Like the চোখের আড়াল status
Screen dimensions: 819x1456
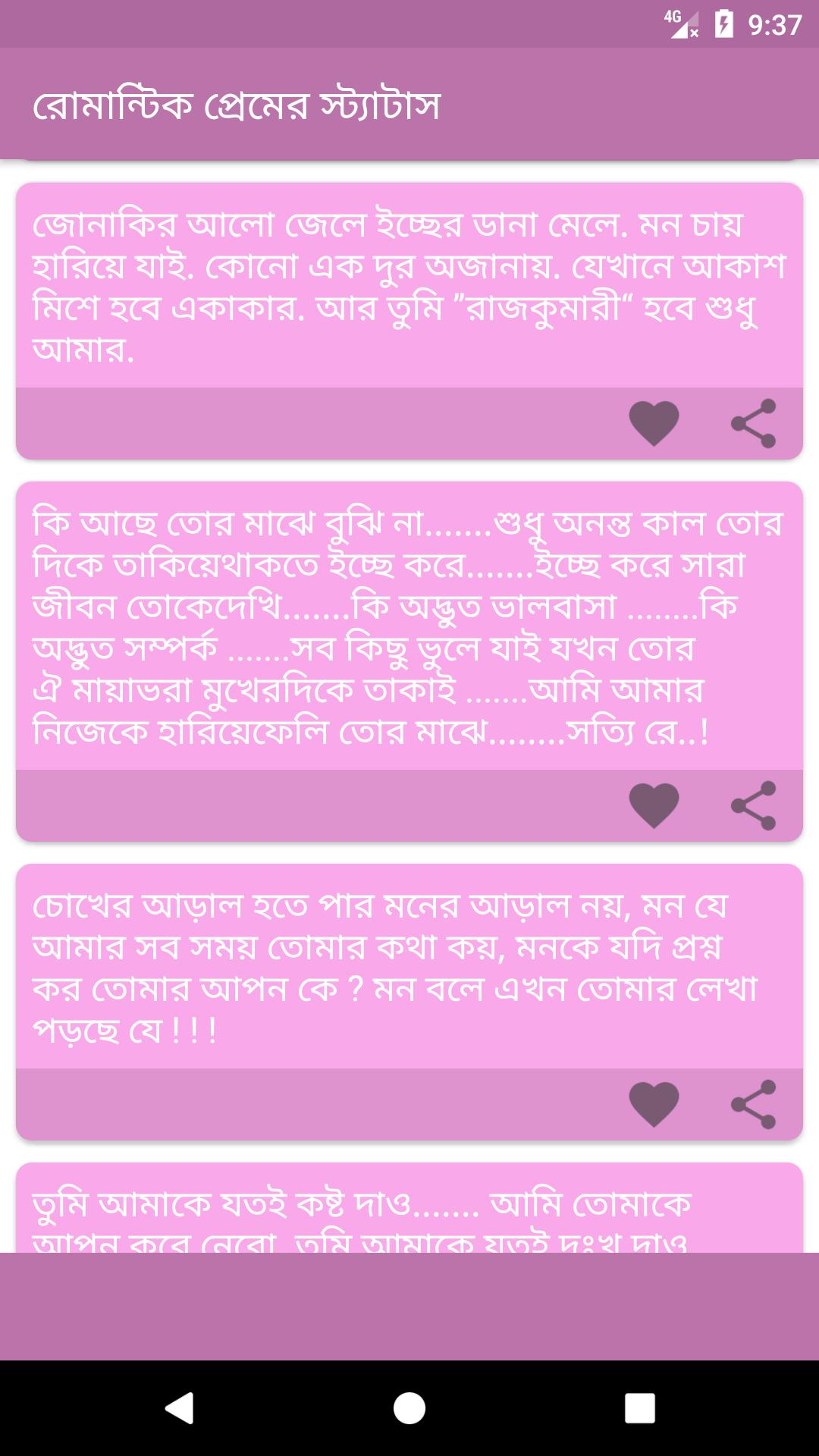654,1104
